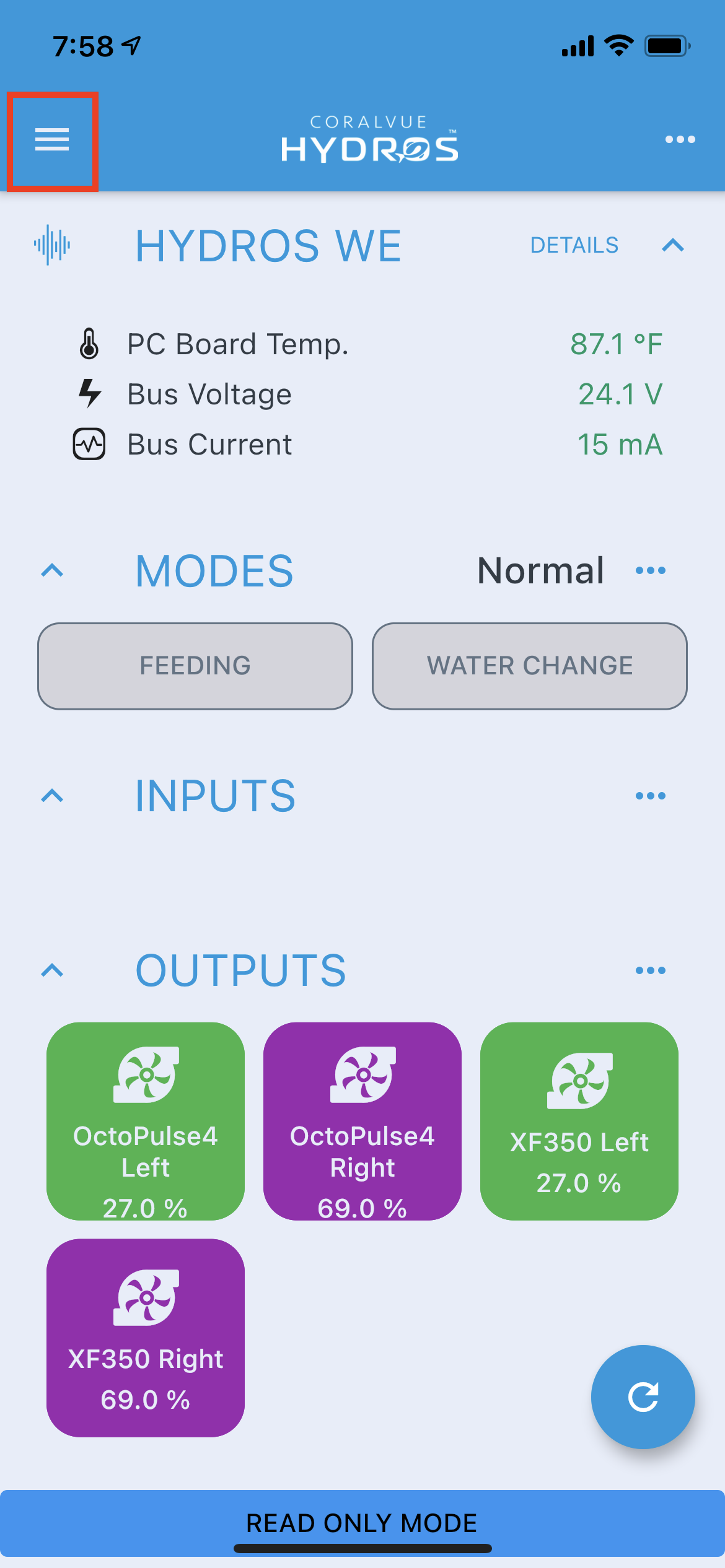725x1568 pixels.
Task: Activate FEEDING mode
Action: (195, 666)
